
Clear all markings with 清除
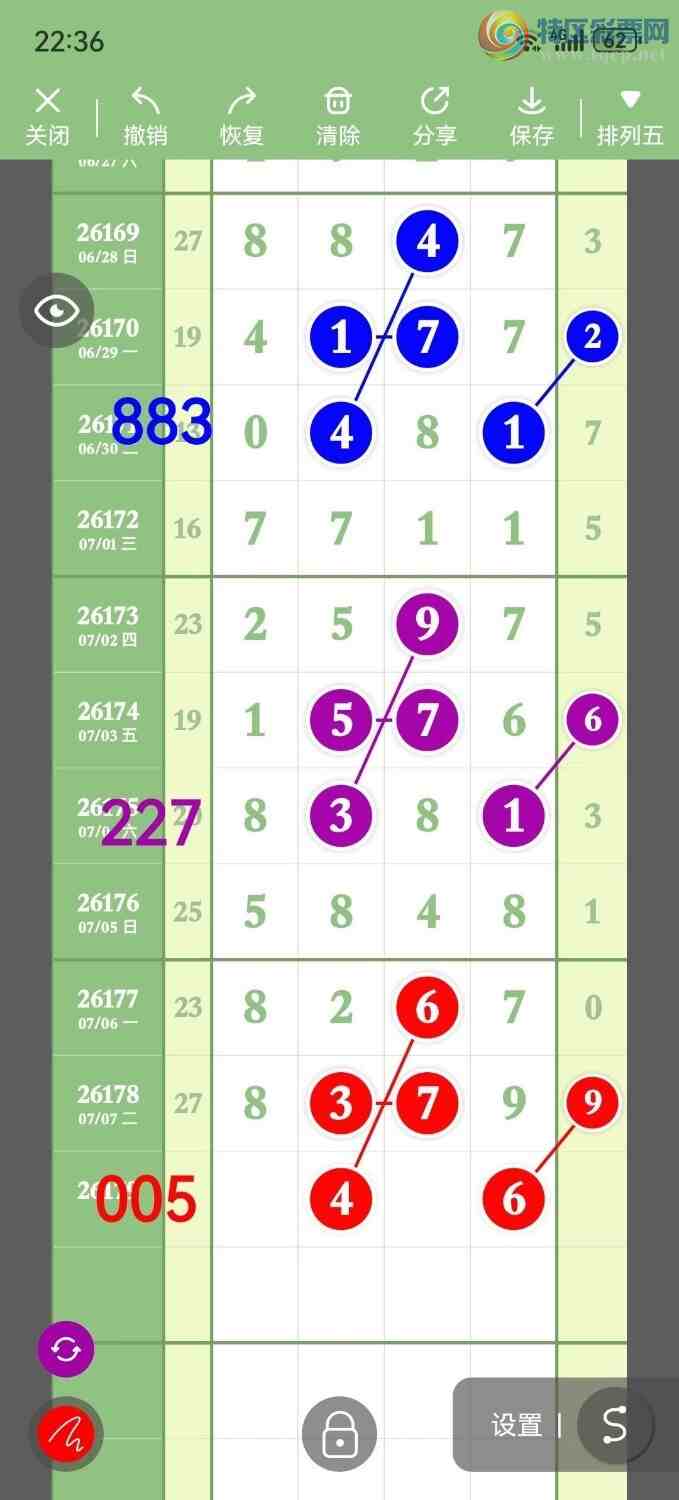(338, 117)
